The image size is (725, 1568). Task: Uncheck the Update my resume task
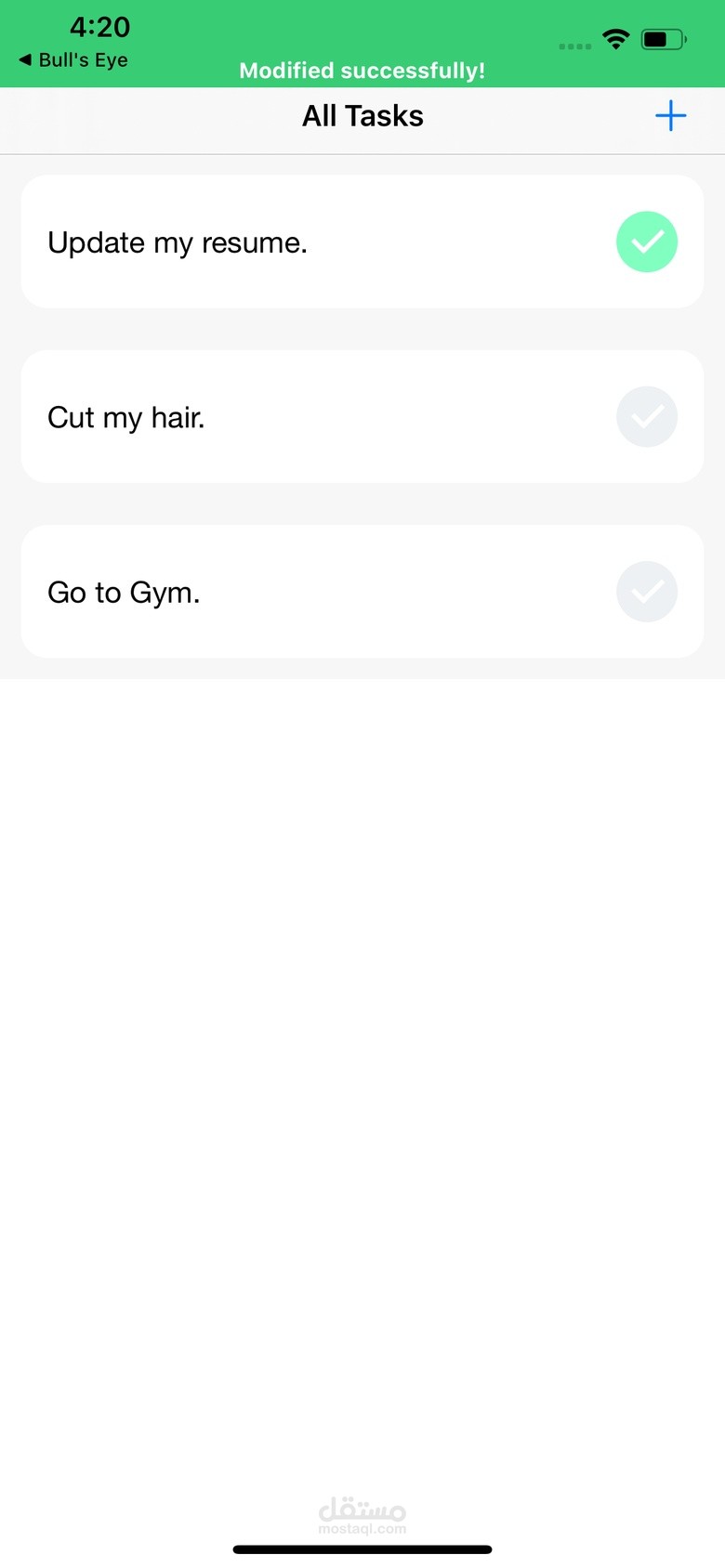(647, 242)
